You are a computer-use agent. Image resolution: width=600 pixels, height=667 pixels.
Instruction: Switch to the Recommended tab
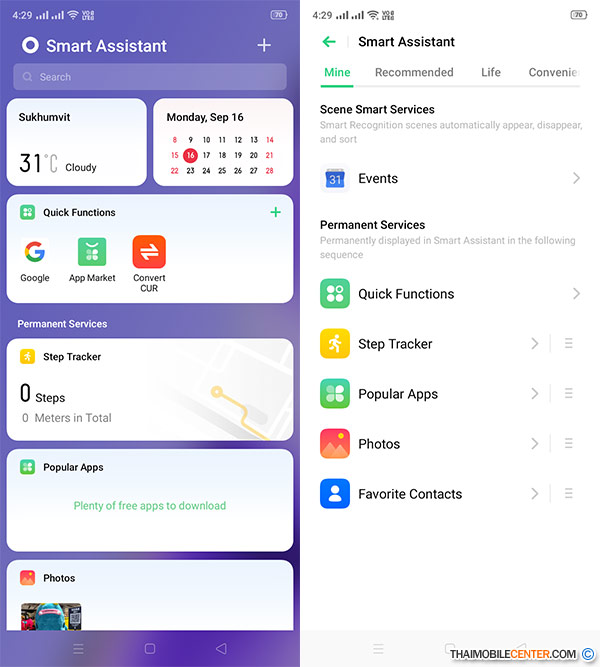click(x=414, y=72)
